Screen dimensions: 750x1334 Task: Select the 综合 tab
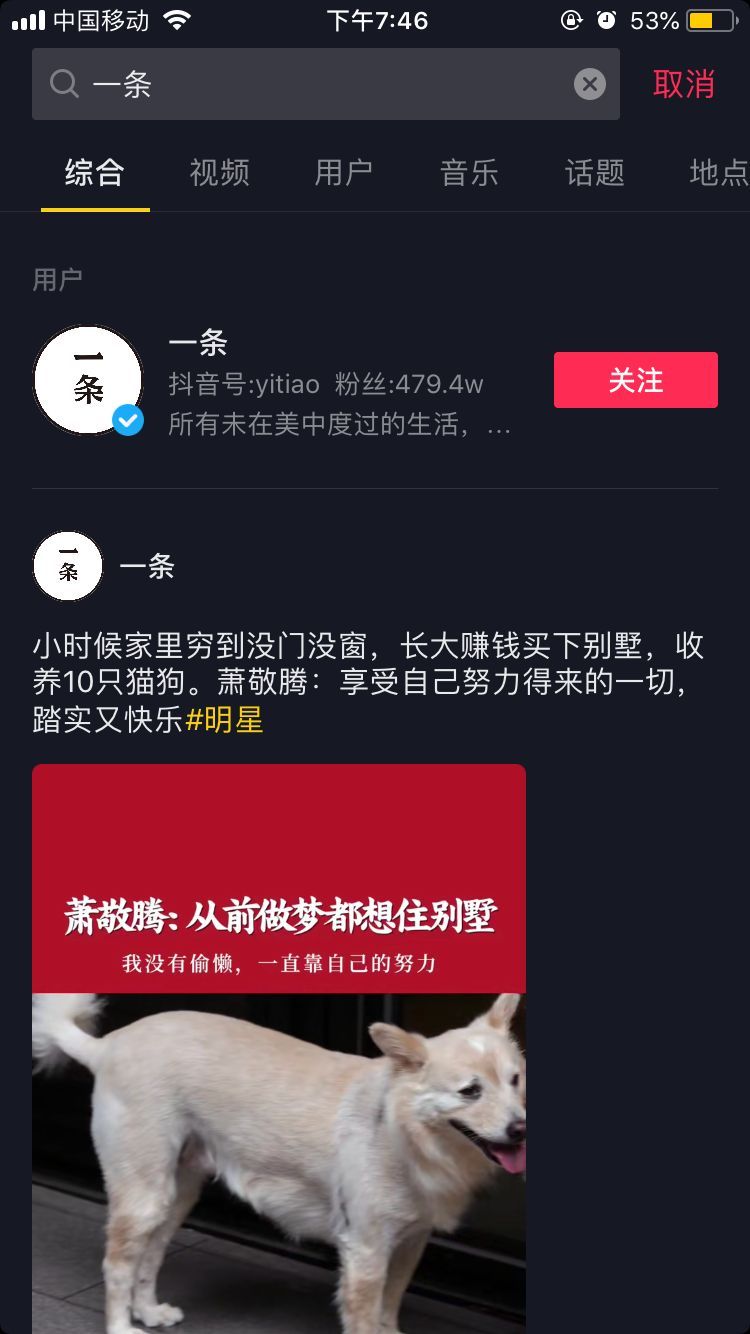(x=95, y=173)
